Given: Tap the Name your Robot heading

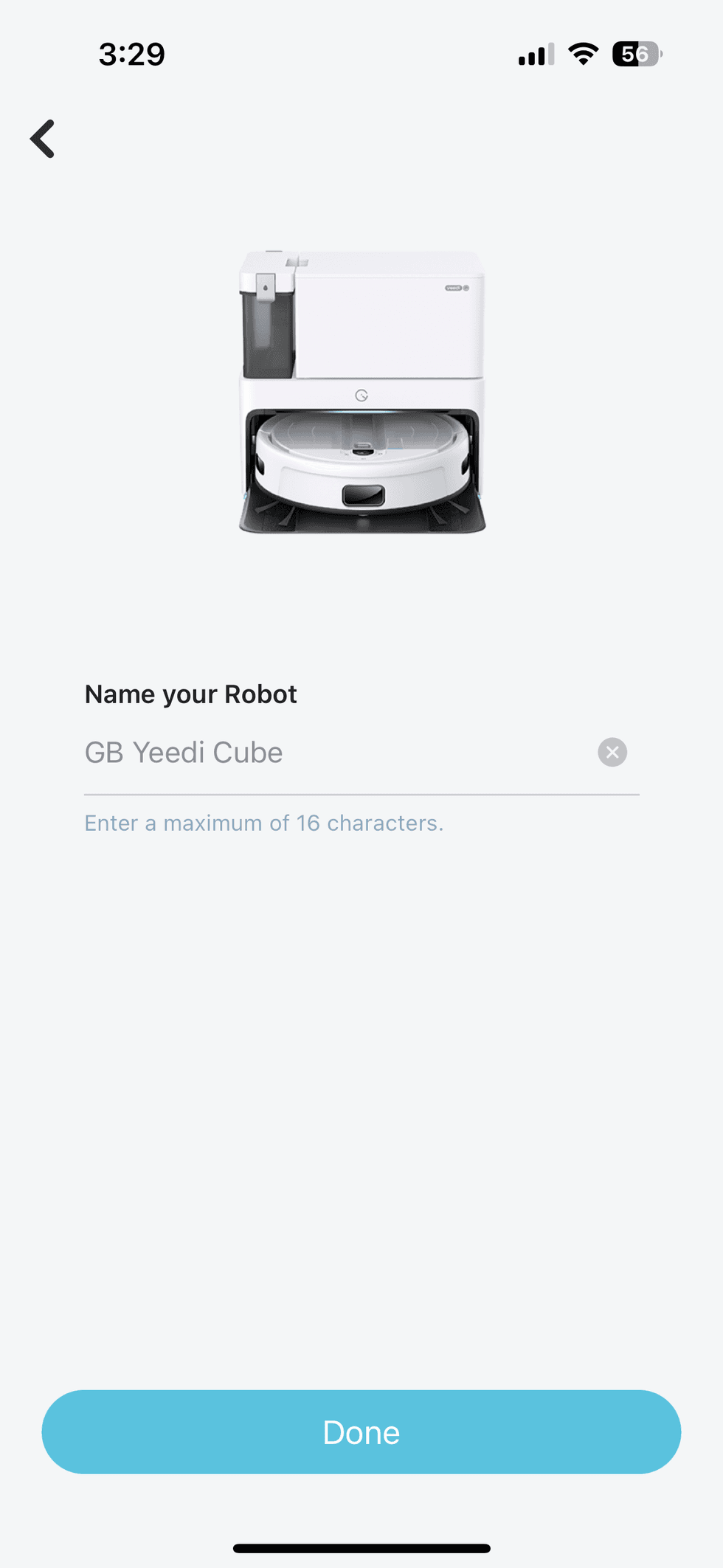Looking at the screenshot, I should pyautogui.click(x=190, y=694).
